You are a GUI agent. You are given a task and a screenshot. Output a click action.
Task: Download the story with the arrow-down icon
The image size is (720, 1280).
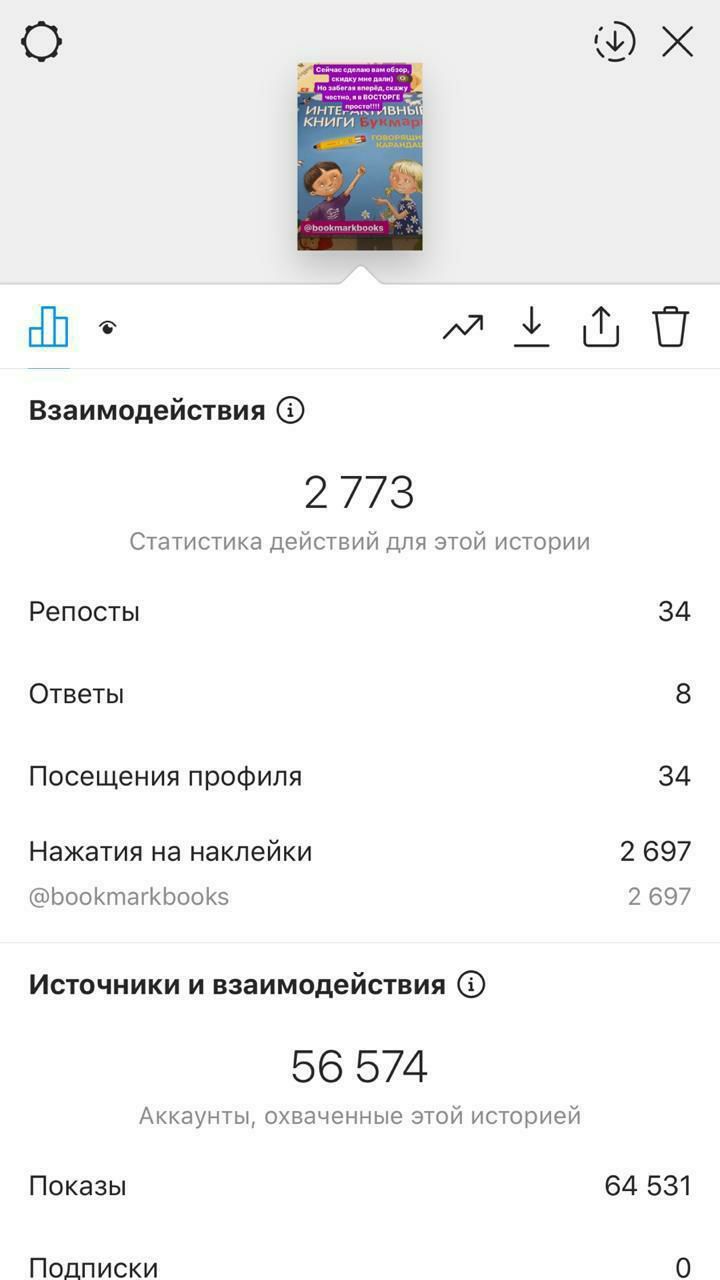(x=532, y=326)
